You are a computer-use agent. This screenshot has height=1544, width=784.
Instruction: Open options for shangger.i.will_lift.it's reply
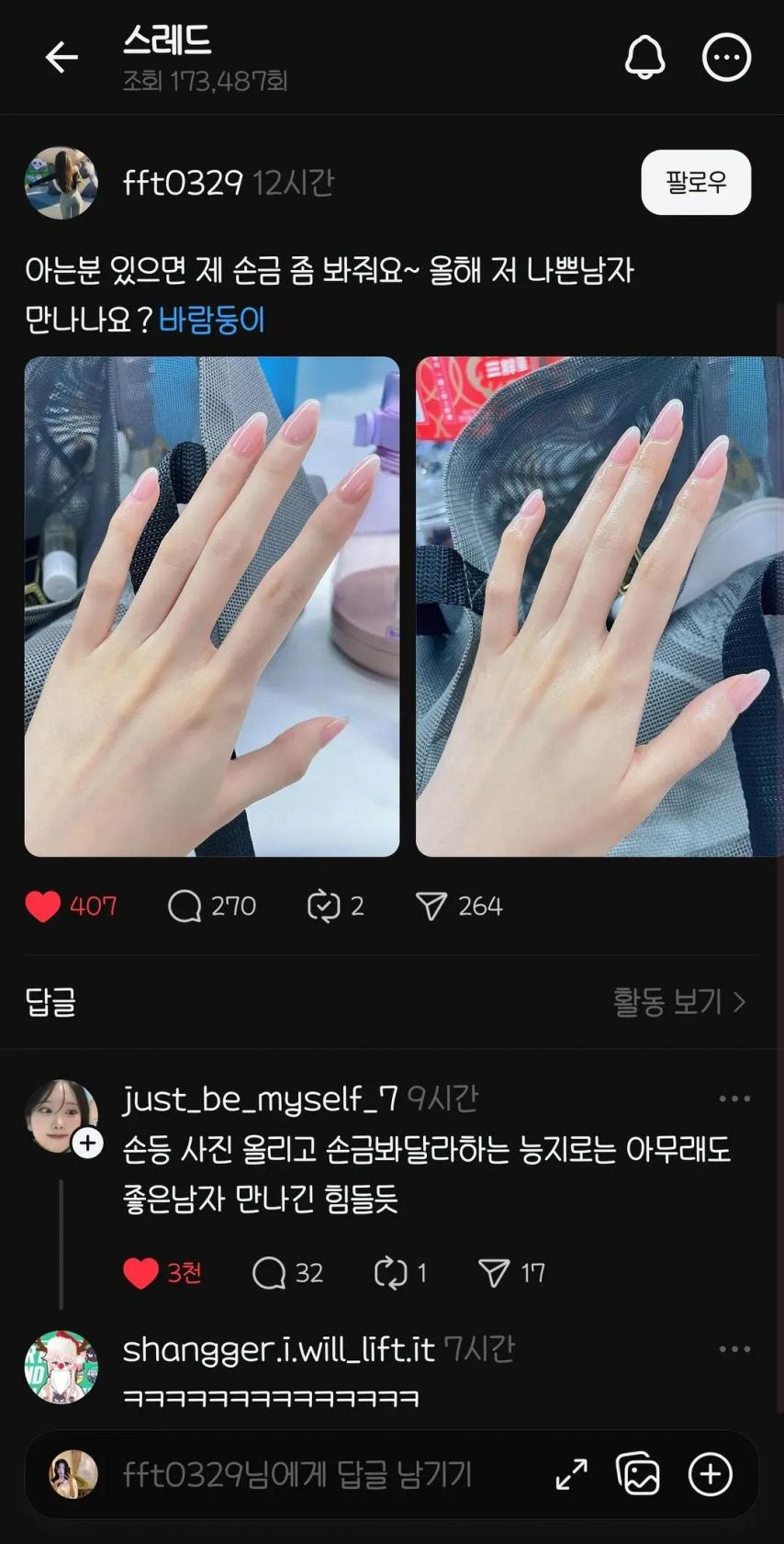click(734, 1349)
